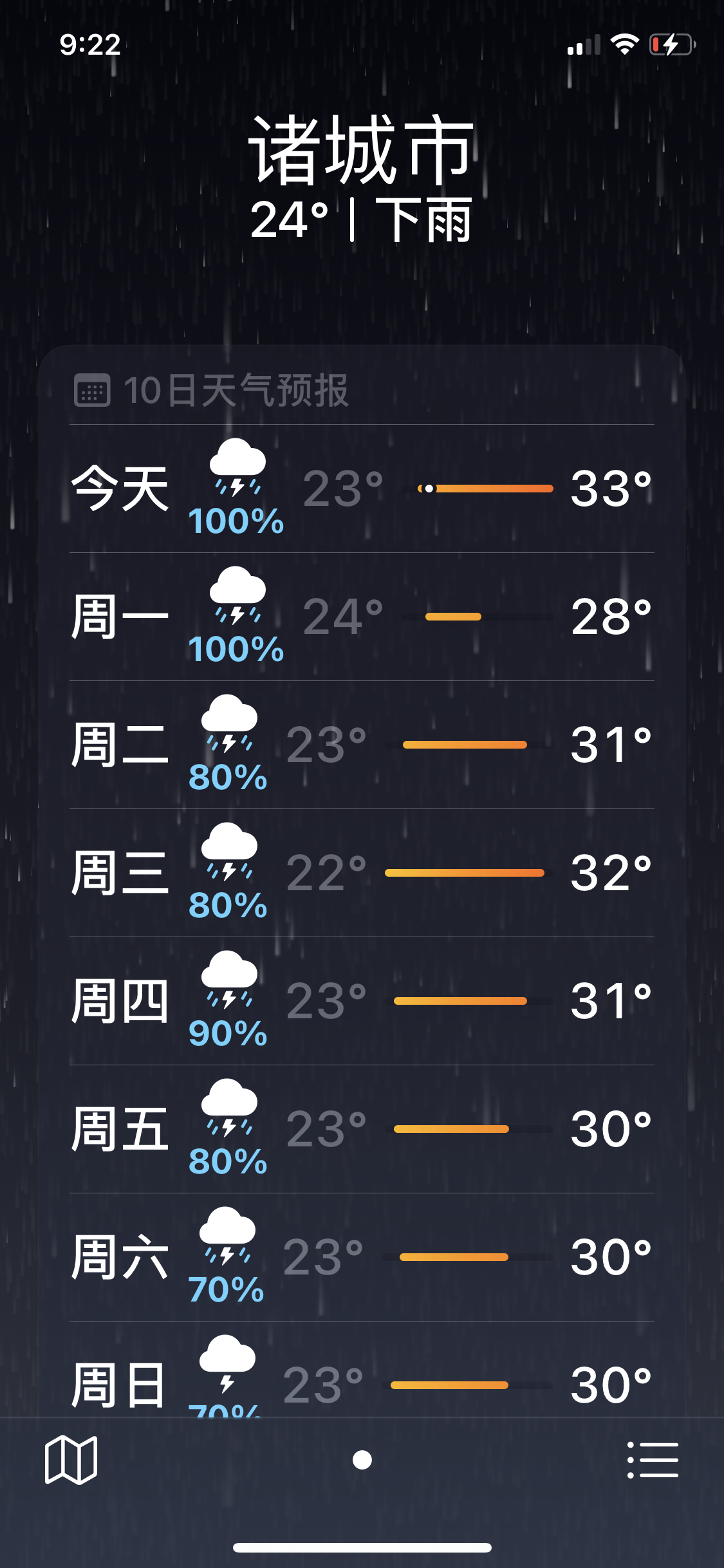Tap the Wi-Fi icon in the status bar
This screenshot has width=724, height=1568.
coord(622,45)
